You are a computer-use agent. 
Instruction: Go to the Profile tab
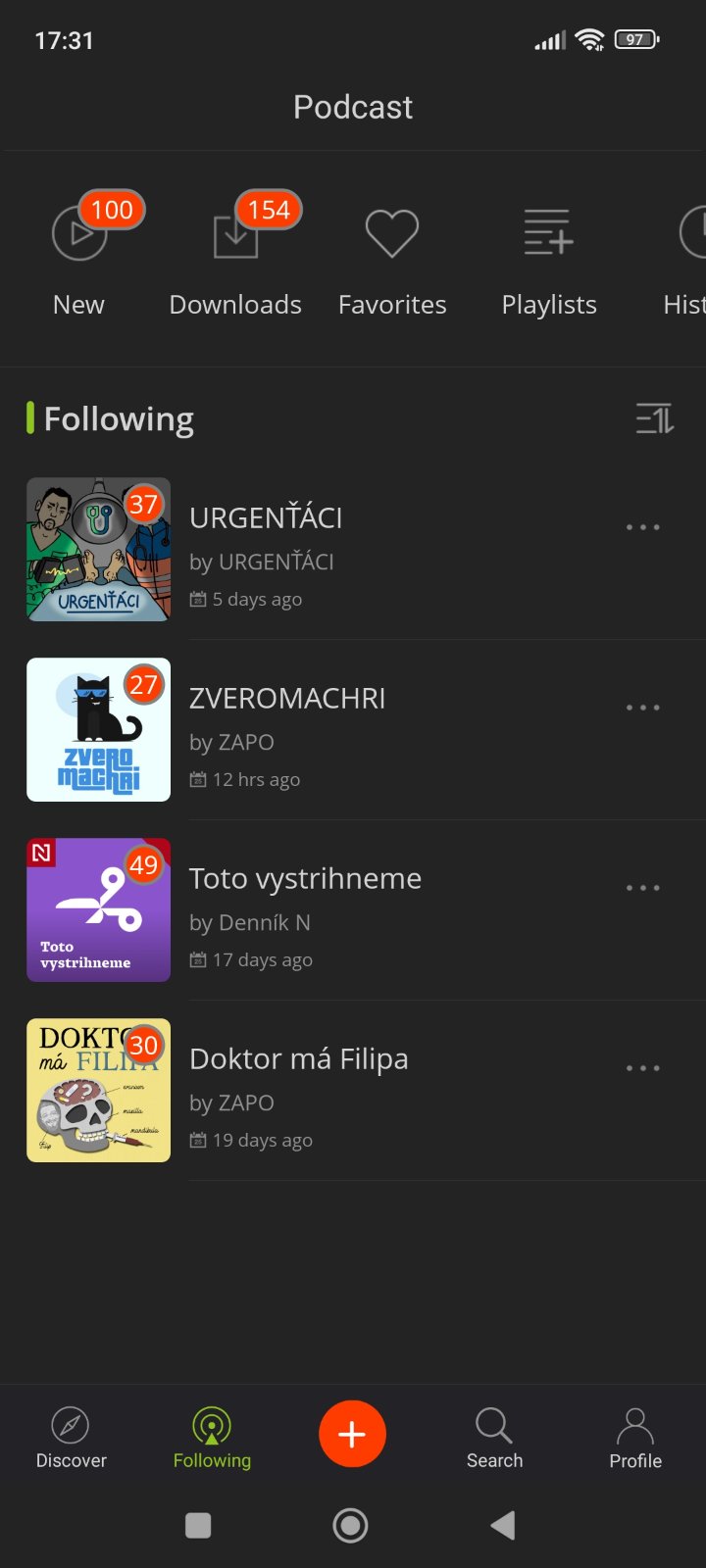(x=635, y=1437)
